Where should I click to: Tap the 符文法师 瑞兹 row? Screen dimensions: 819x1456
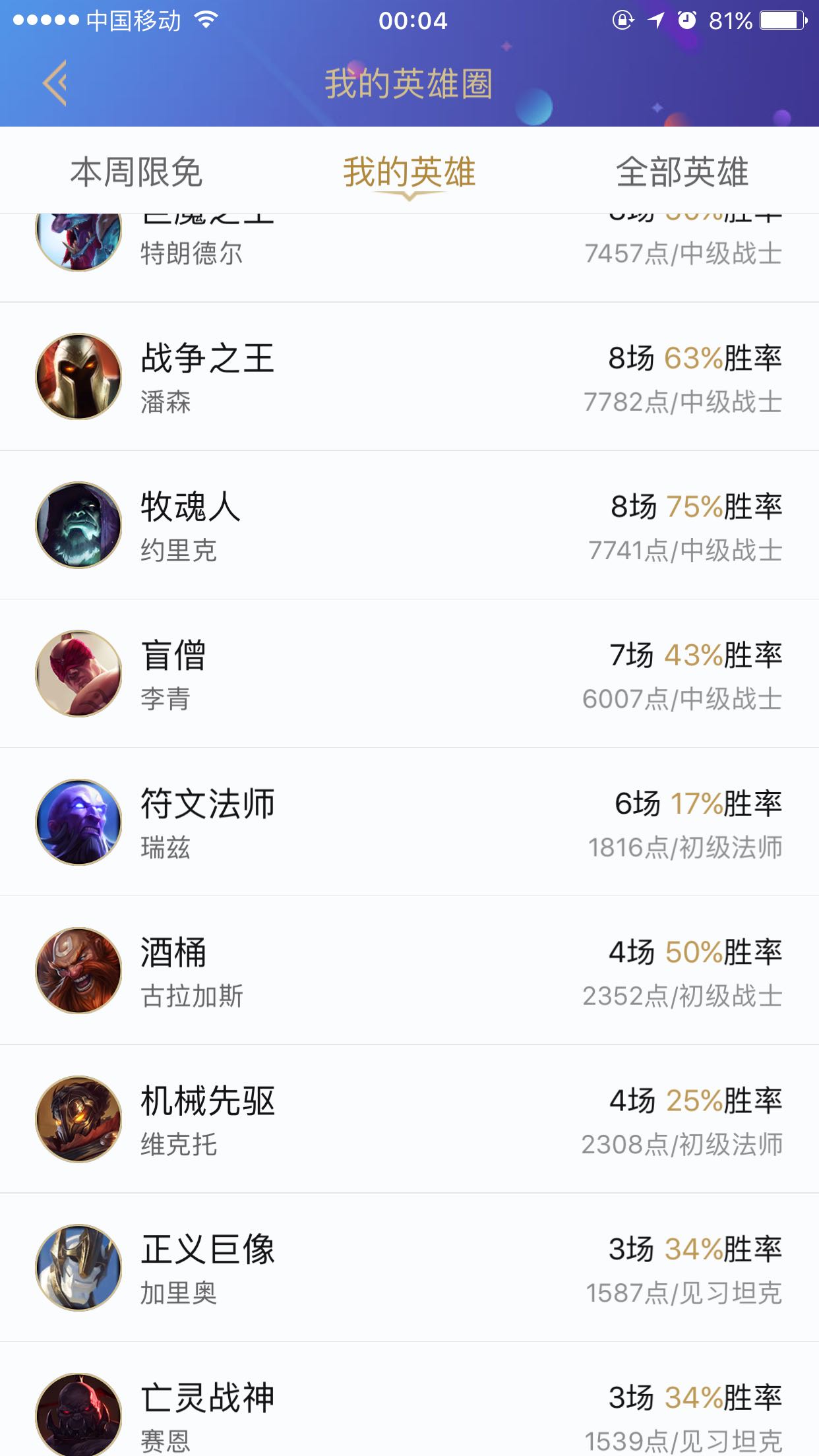[409, 822]
